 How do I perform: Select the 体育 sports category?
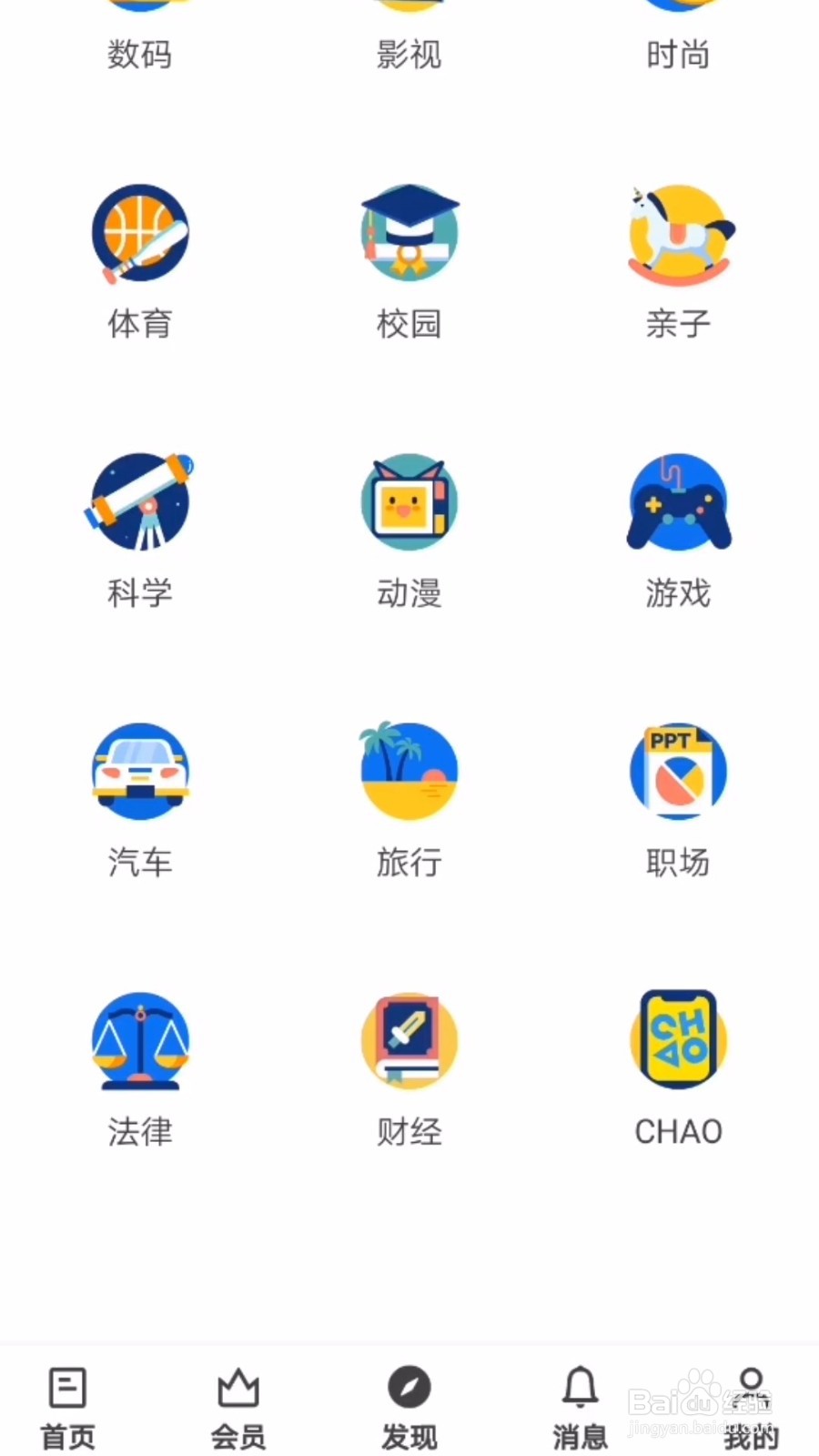(x=139, y=259)
